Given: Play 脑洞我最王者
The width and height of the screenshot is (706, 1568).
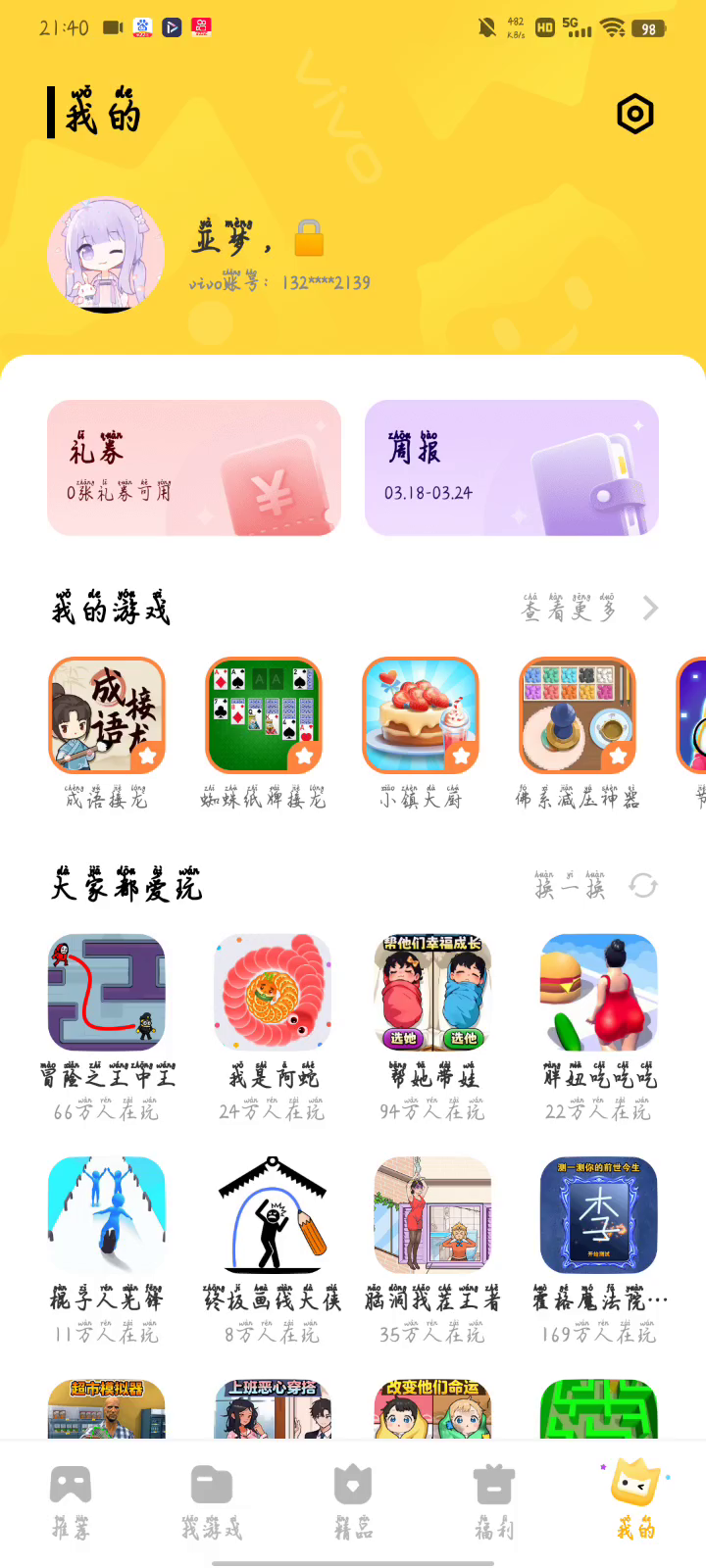Looking at the screenshot, I should tap(432, 1215).
